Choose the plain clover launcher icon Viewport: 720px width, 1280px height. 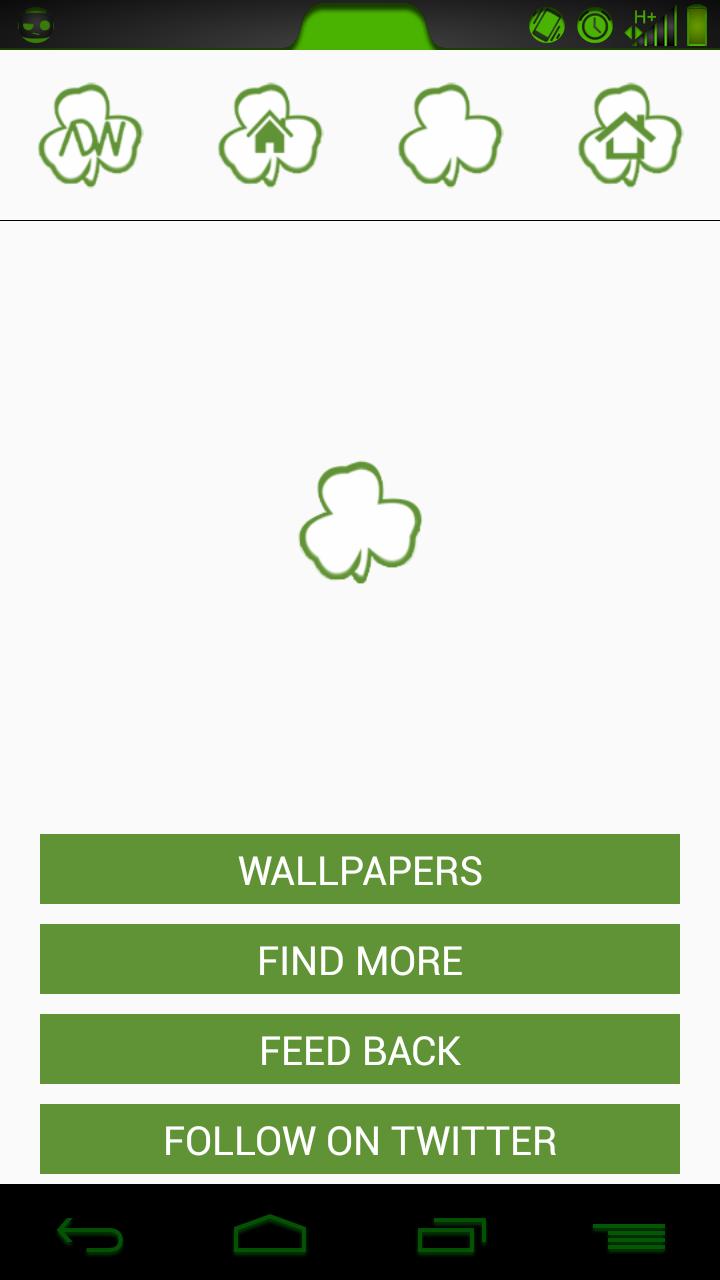(x=450, y=136)
